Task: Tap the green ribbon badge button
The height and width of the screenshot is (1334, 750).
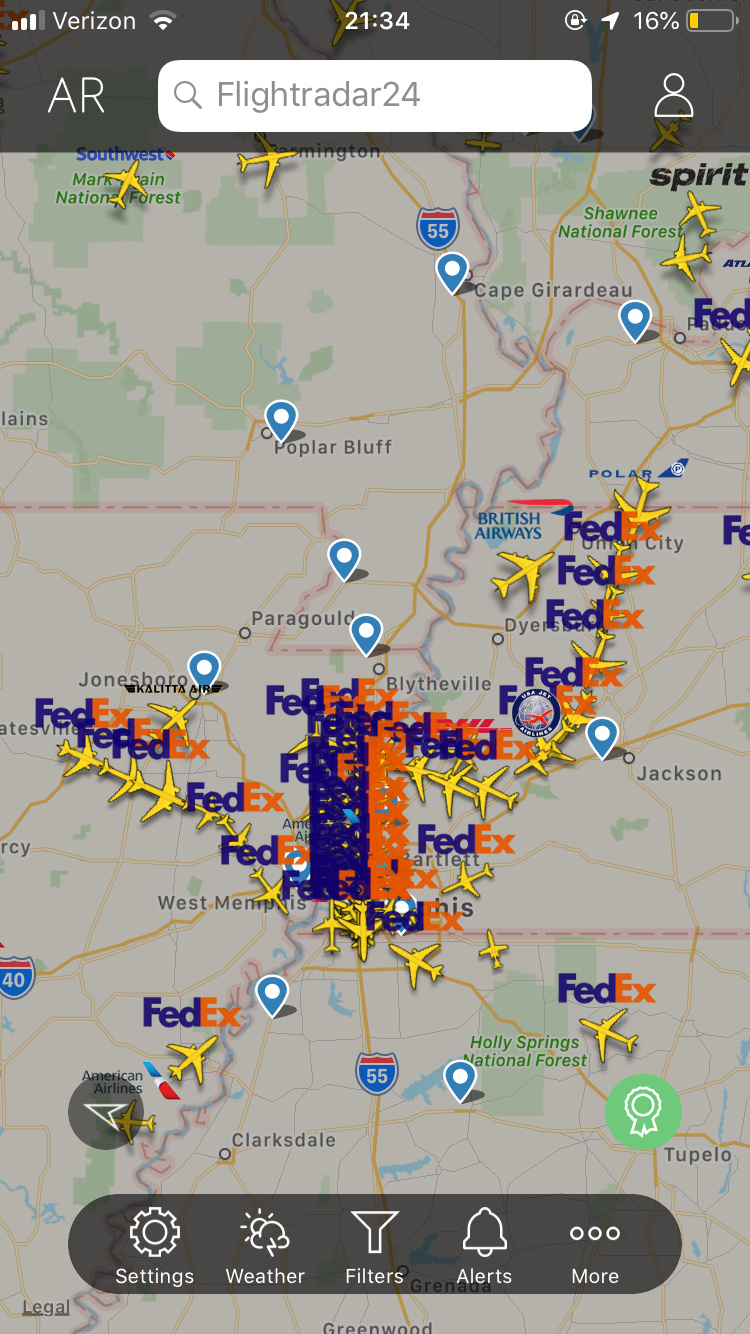Action: [x=642, y=1111]
